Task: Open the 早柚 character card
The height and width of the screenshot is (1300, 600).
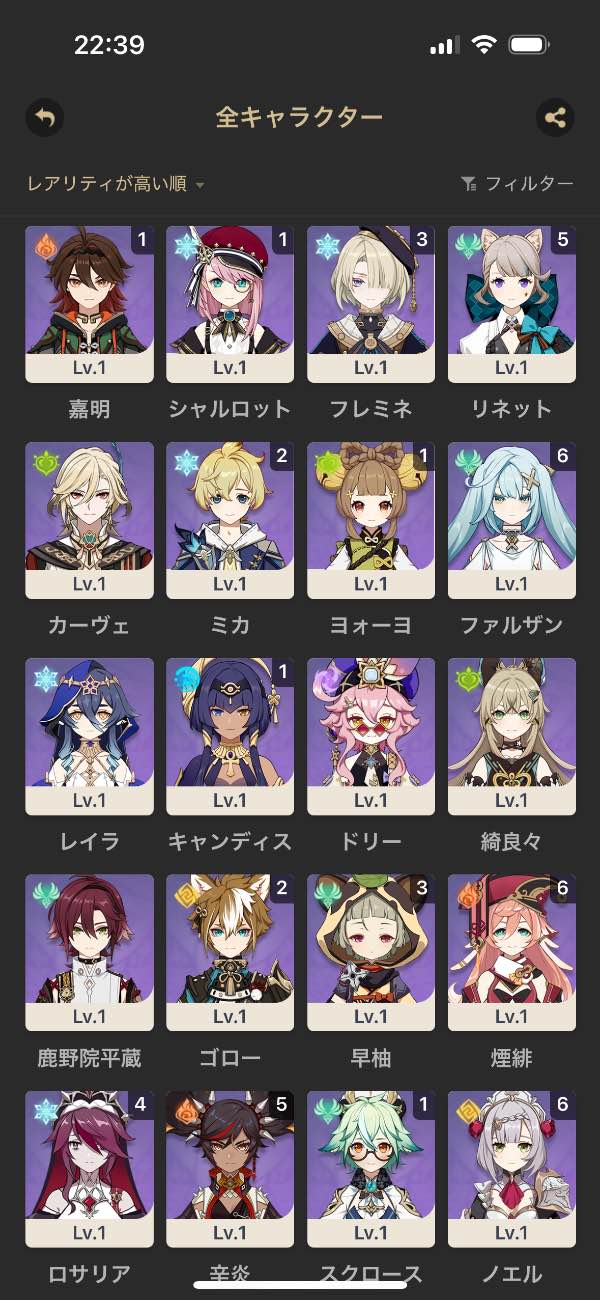Action: (371, 952)
